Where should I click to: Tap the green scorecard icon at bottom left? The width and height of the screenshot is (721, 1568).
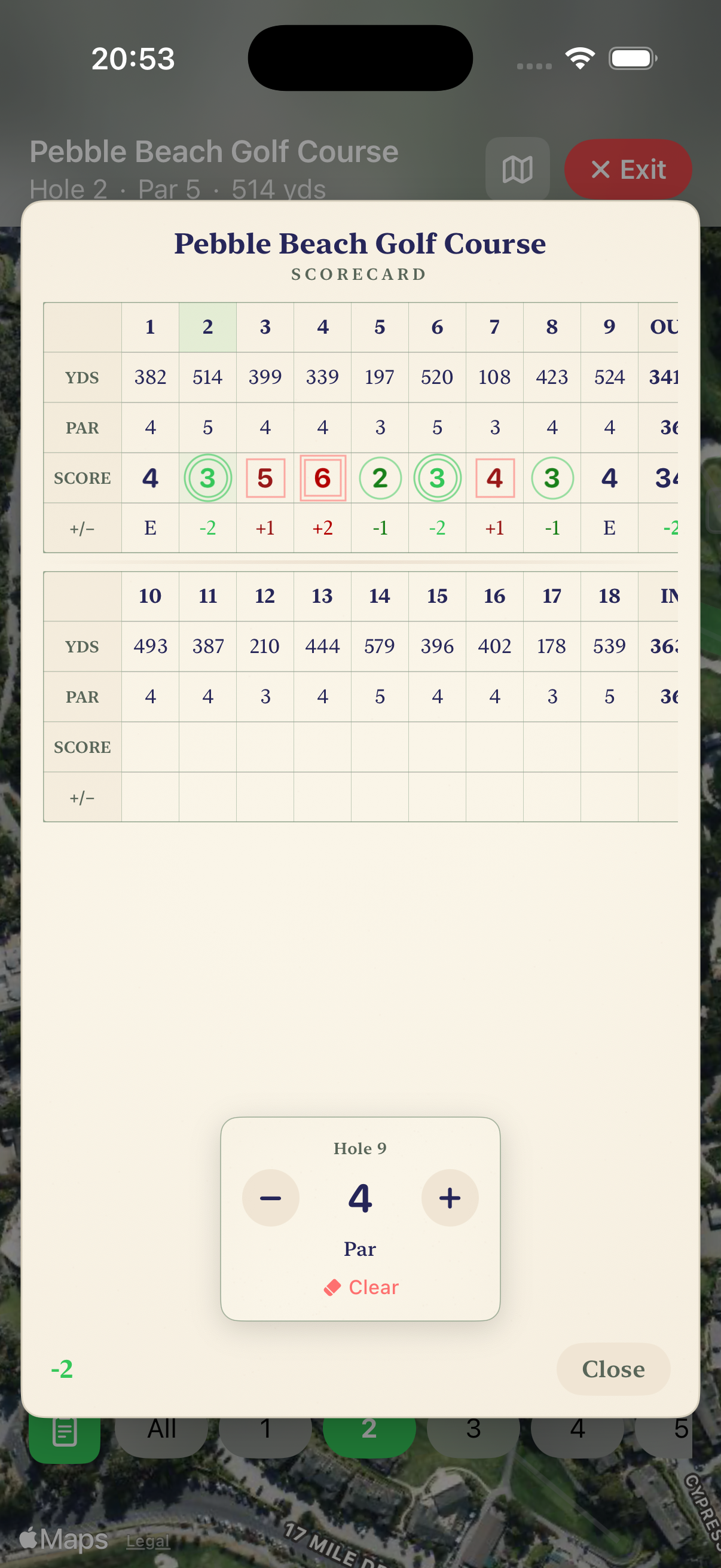(x=65, y=1430)
